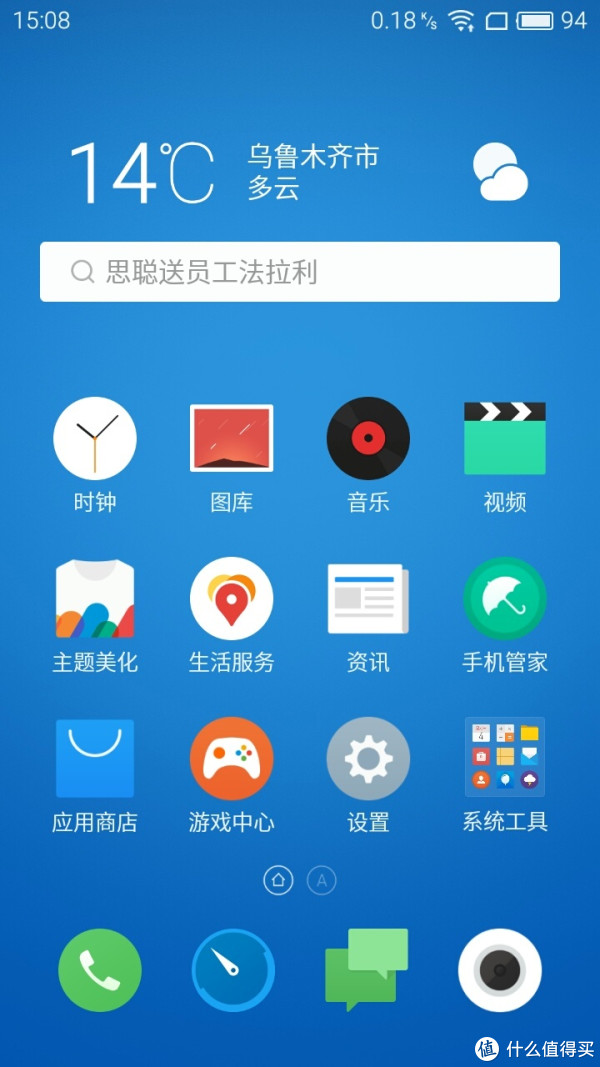Image resolution: width=600 pixels, height=1067 pixels.
Task: Tap the search box with 思聪送员工法拉利
Action: pyautogui.click(x=300, y=271)
